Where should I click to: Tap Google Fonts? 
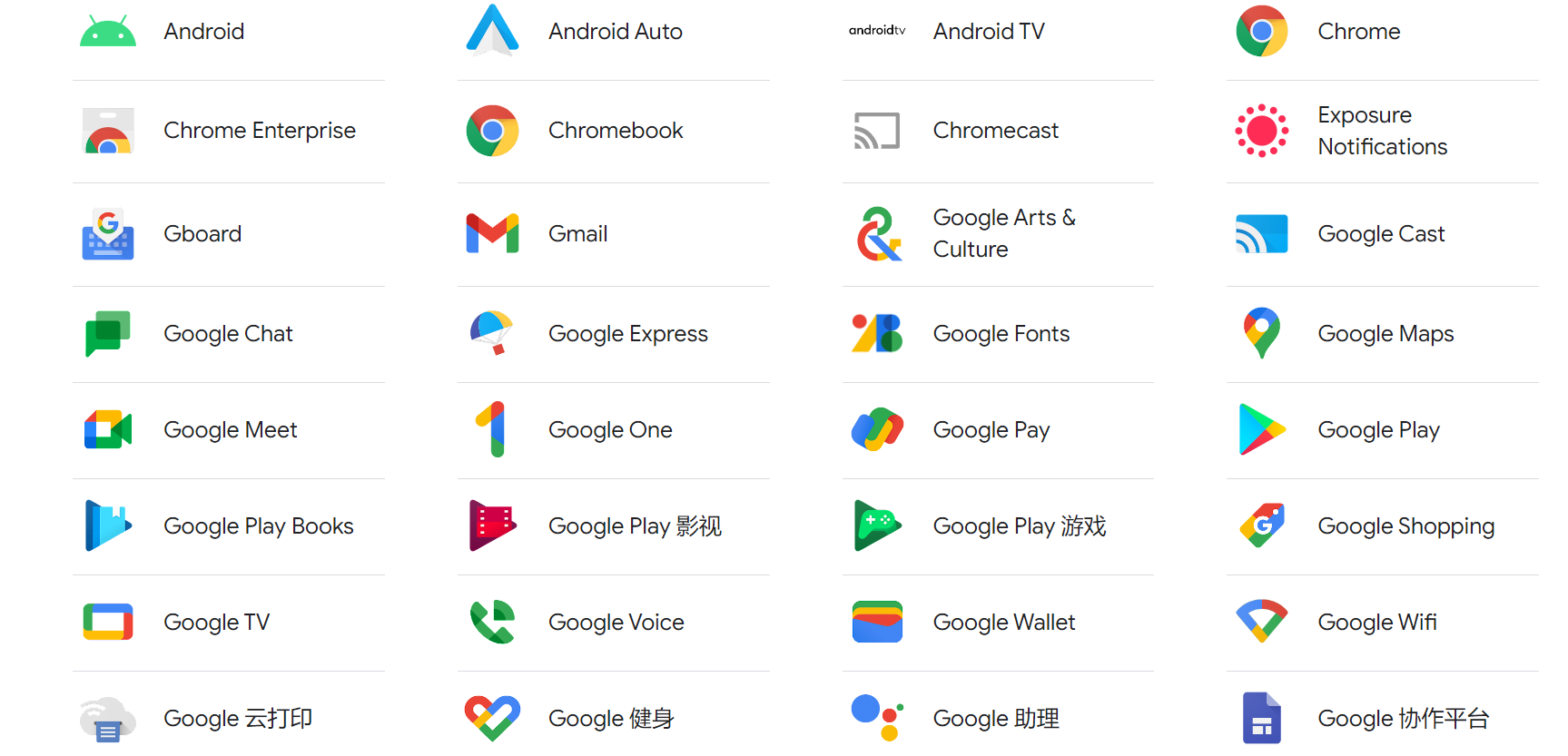coord(1001,334)
